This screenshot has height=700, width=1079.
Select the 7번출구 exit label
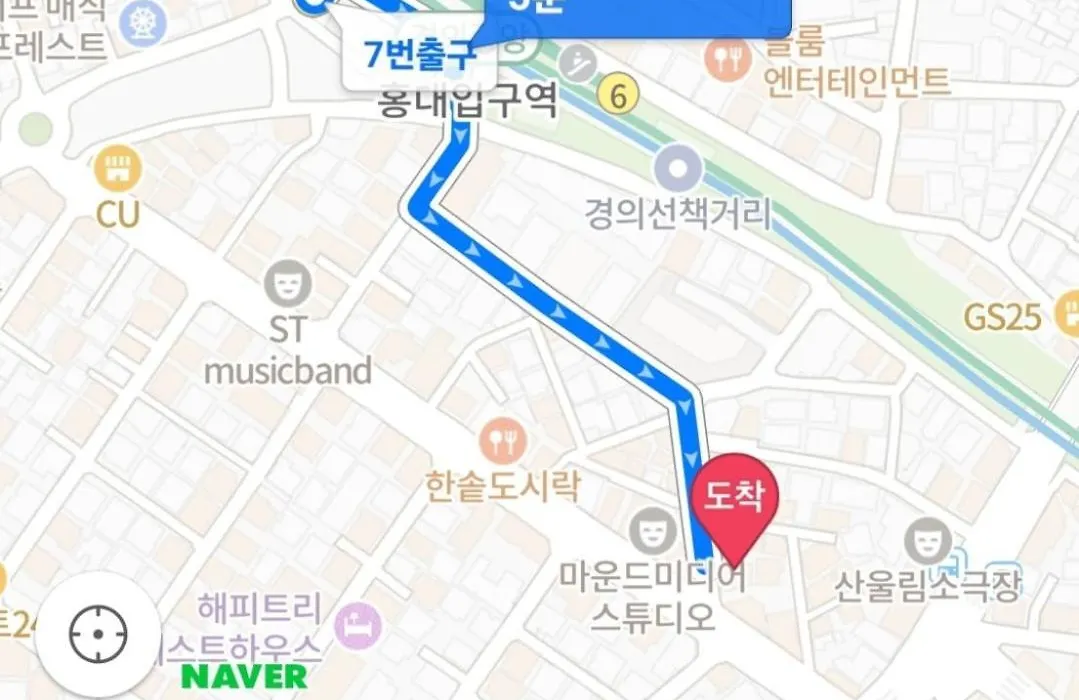click(421, 57)
